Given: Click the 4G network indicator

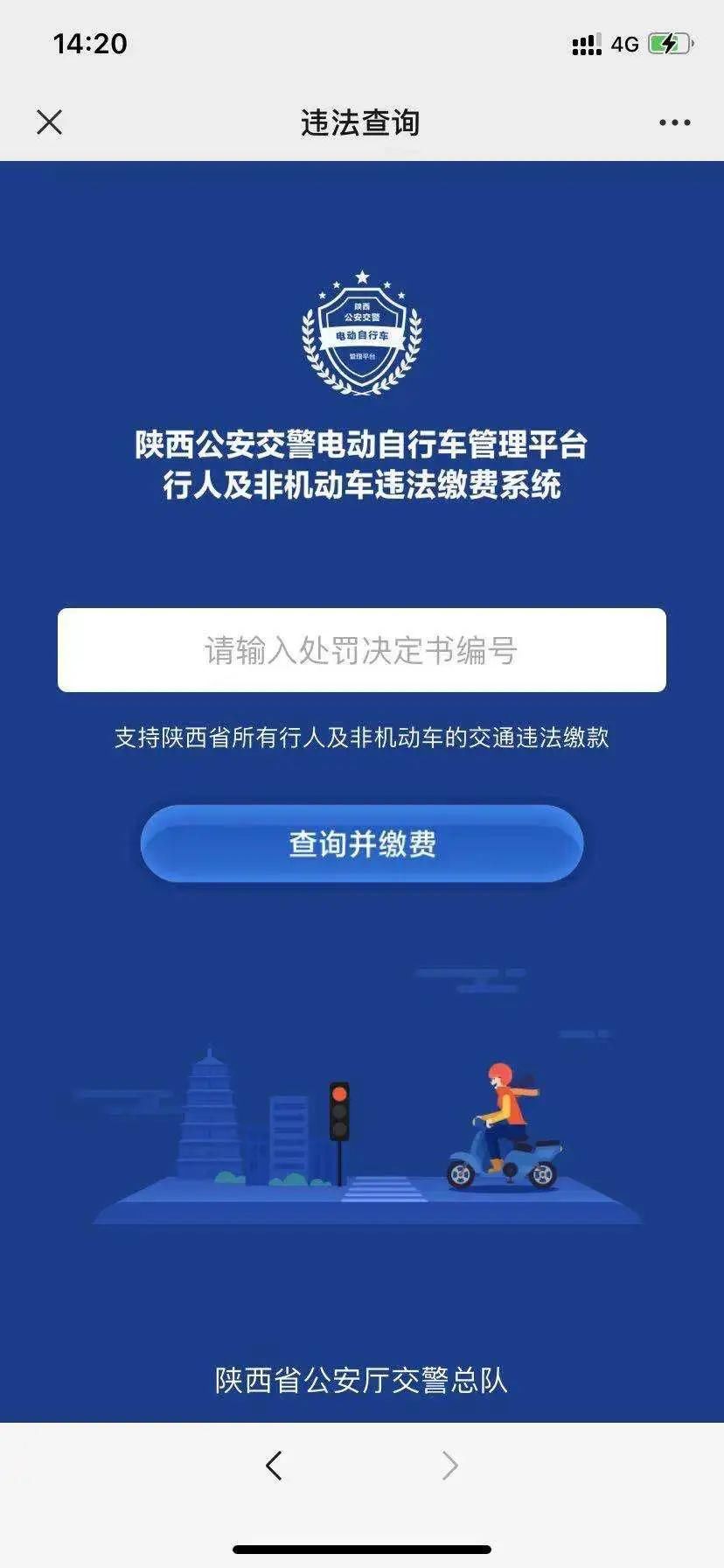Looking at the screenshot, I should pos(623,43).
